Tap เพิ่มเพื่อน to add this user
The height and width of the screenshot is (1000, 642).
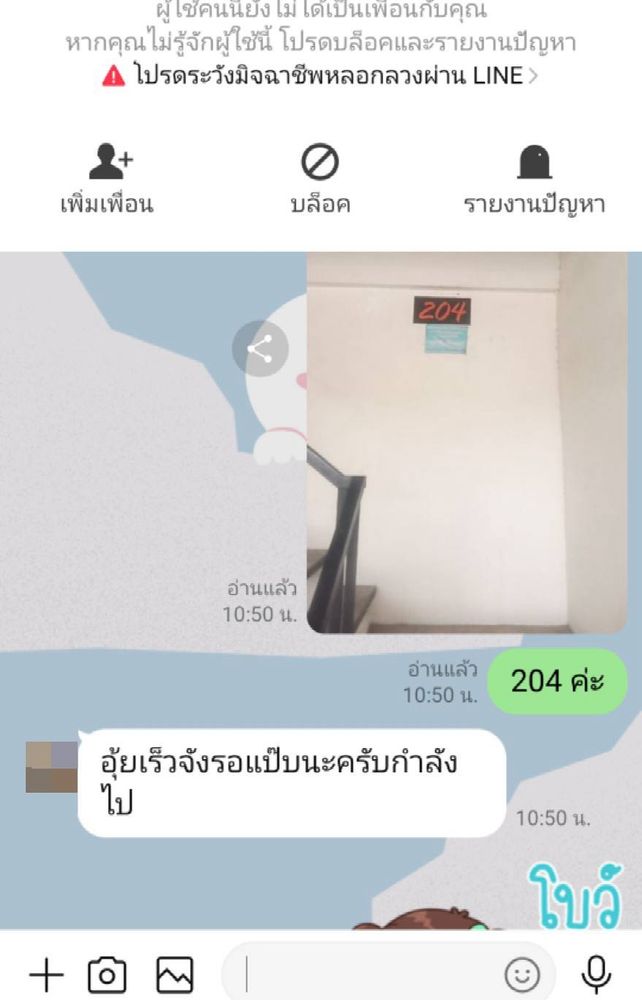pos(107,179)
